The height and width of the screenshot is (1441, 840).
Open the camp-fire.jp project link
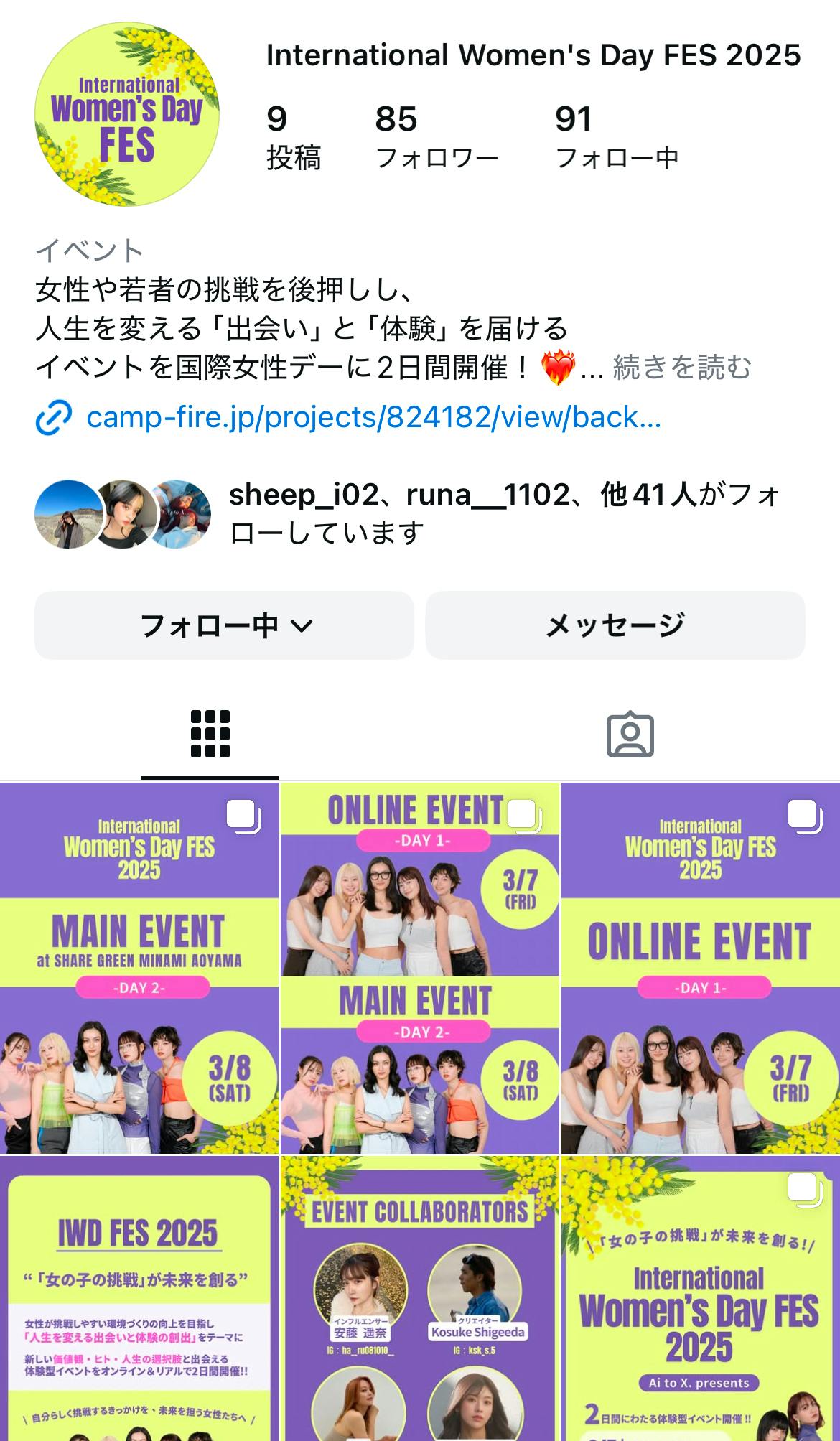point(373,417)
